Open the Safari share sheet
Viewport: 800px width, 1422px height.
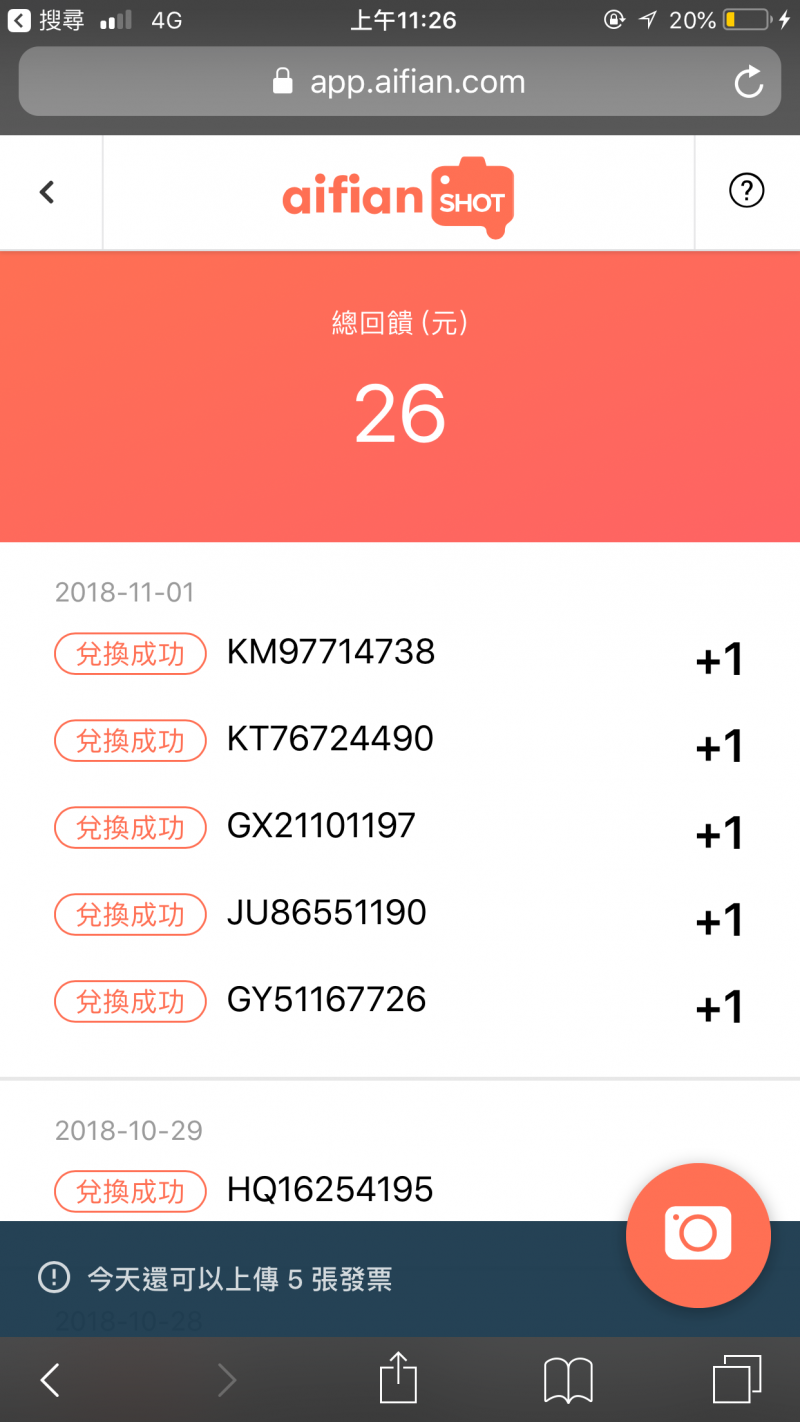click(398, 1380)
